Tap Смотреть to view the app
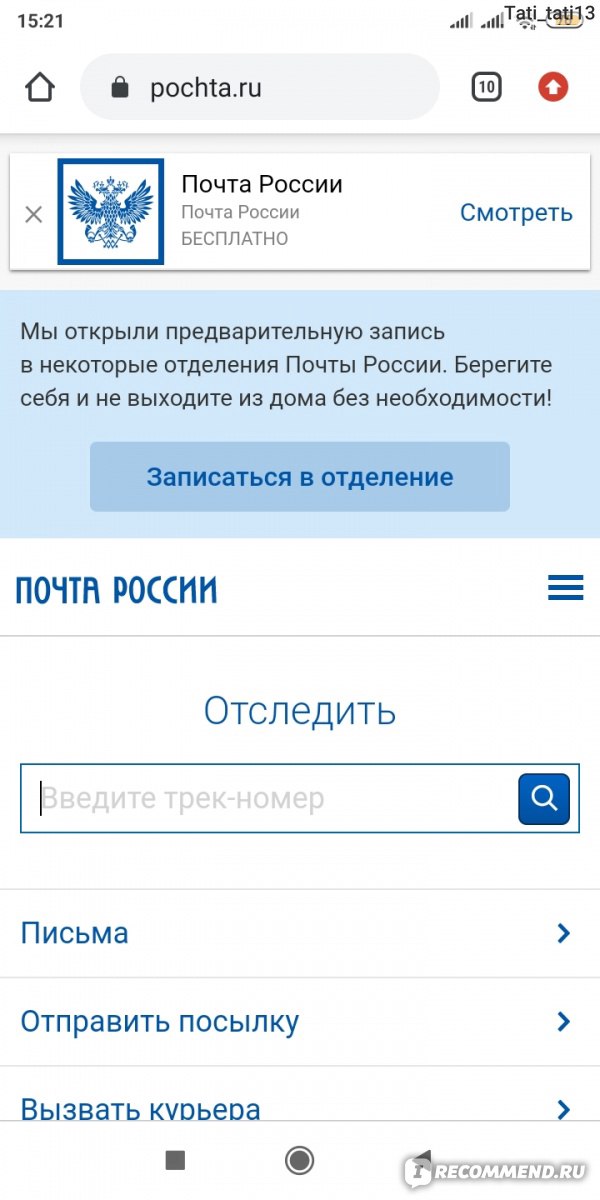 [x=516, y=212]
